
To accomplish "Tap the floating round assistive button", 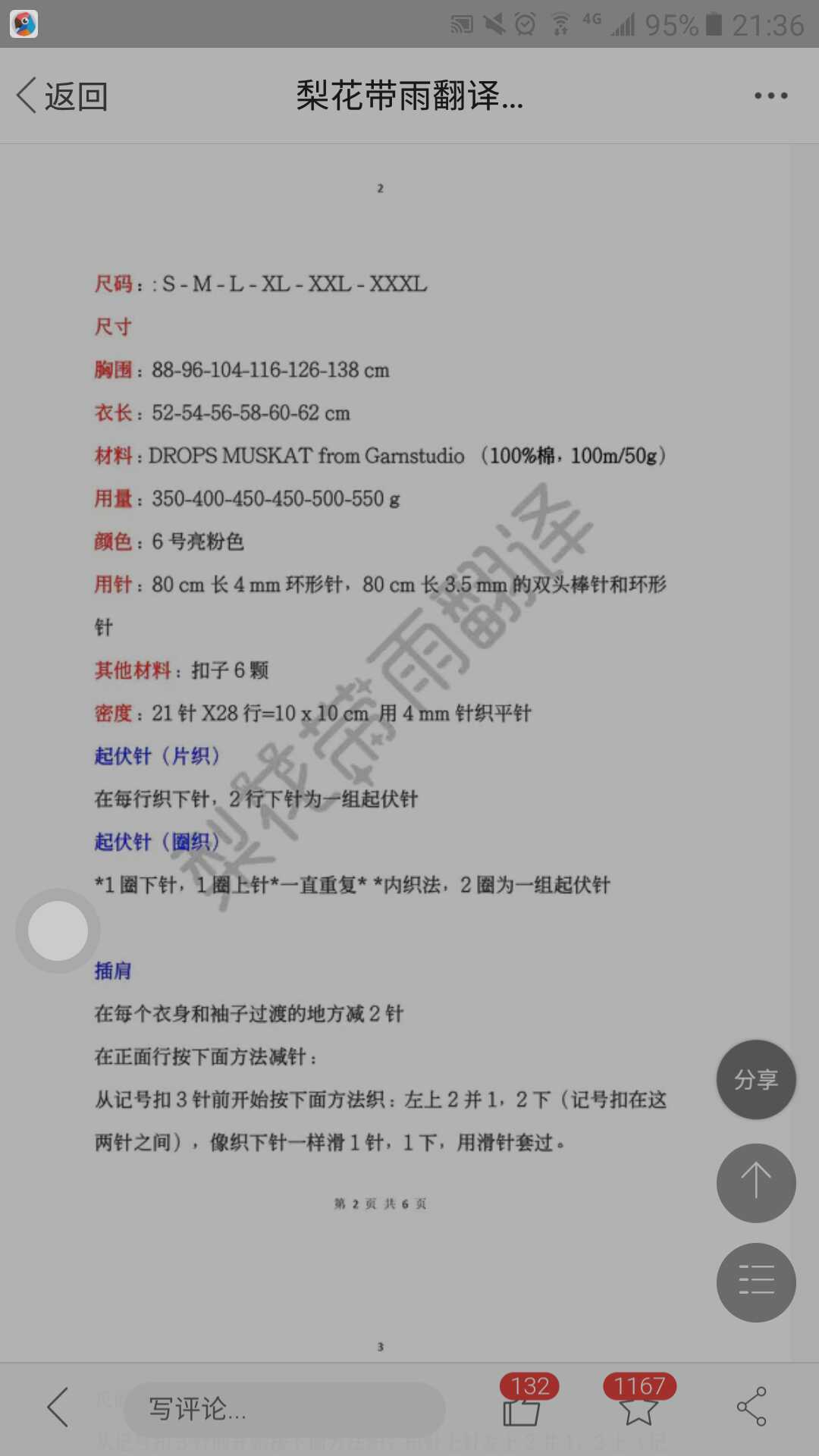I will 58,930.
